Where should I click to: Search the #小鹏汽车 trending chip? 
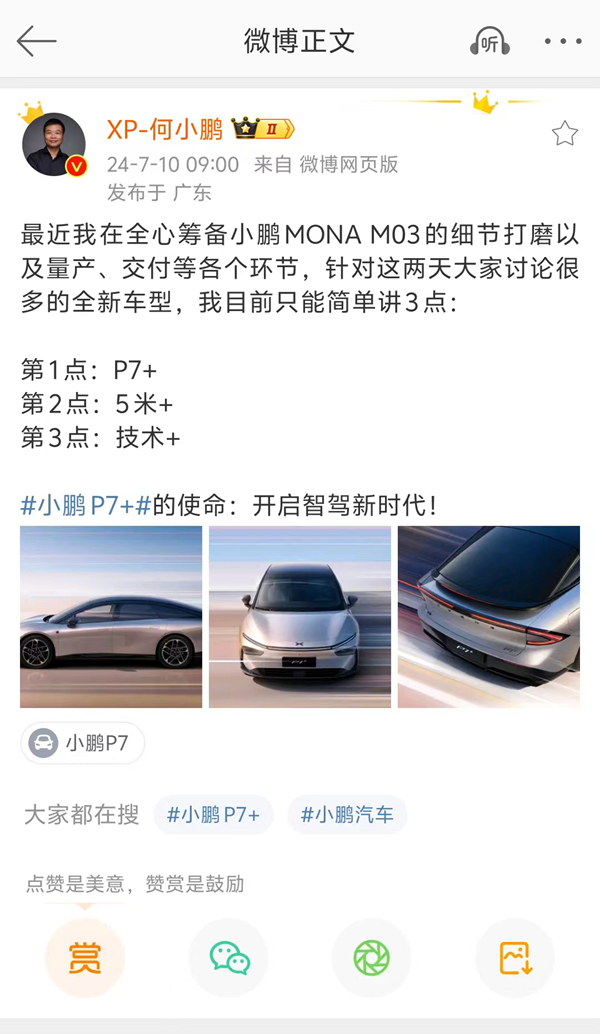point(347,815)
